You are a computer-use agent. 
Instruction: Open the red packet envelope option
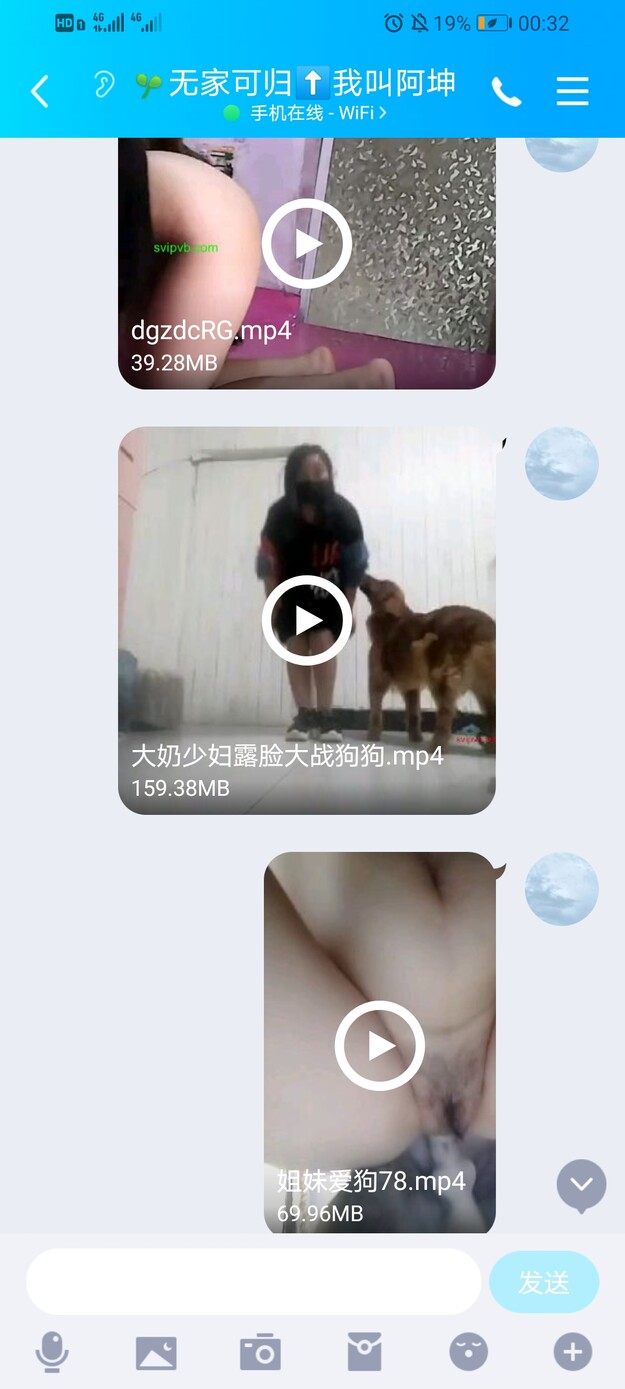pyautogui.click(x=364, y=1352)
